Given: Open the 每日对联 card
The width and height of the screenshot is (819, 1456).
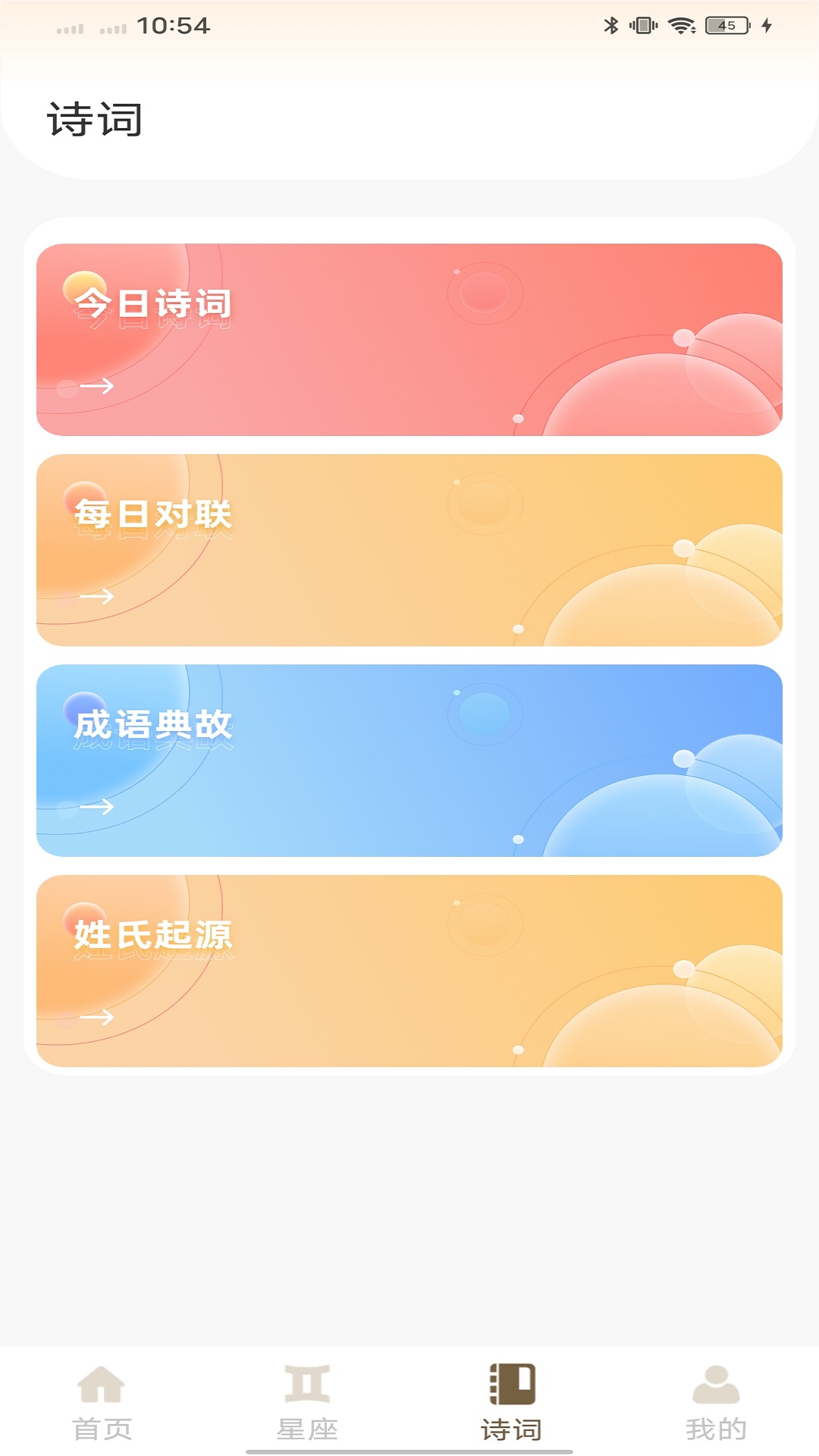Looking at the screenshot, I should tap(409, 551).
